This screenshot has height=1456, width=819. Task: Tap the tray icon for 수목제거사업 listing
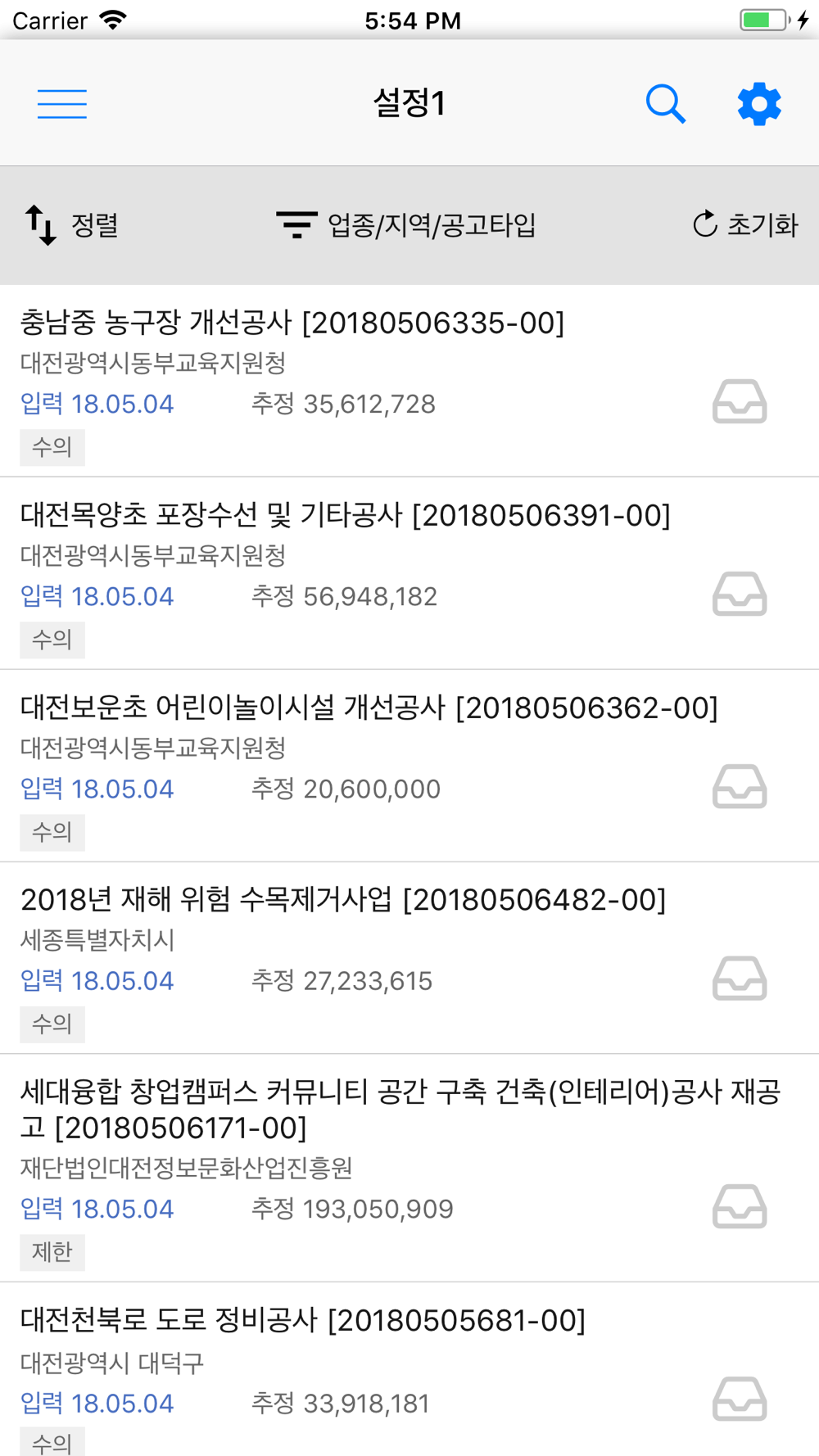(x=740, y=979)
